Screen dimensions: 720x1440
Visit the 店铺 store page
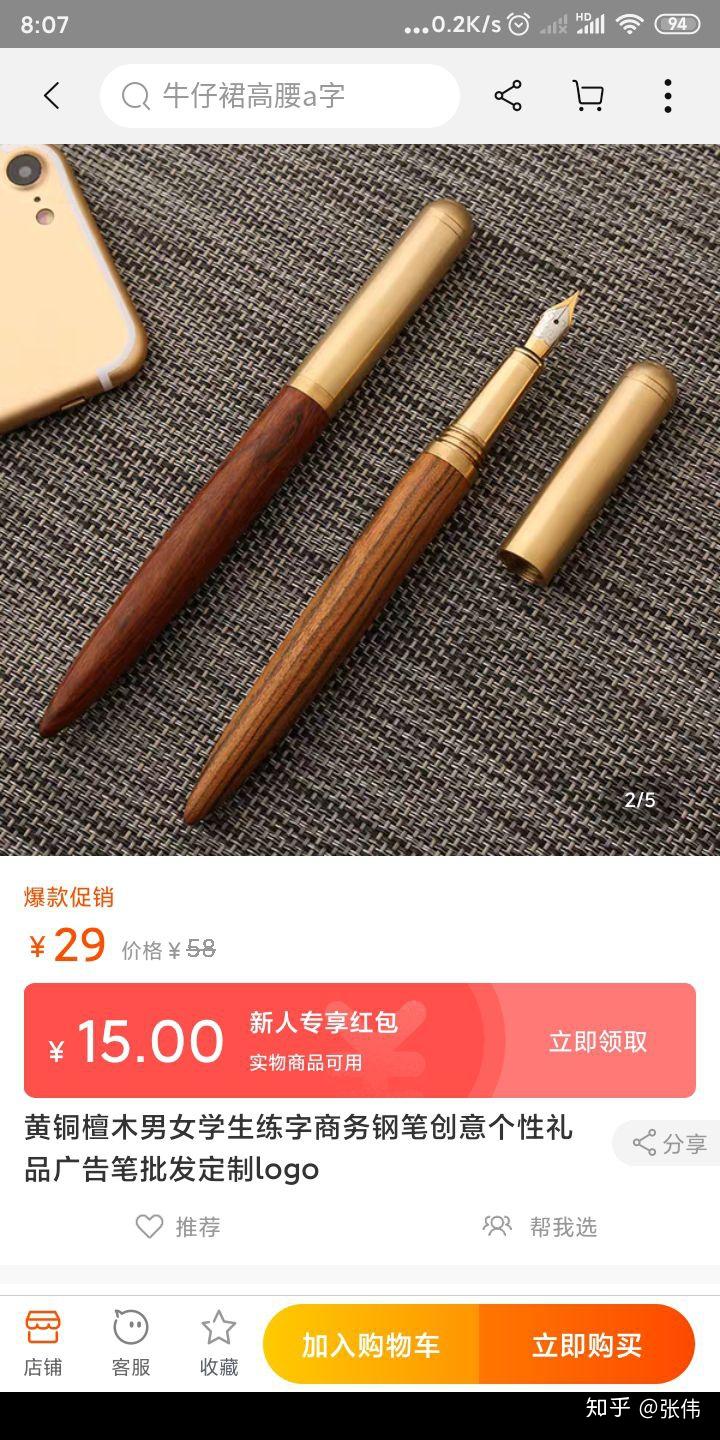[43, 1343]
